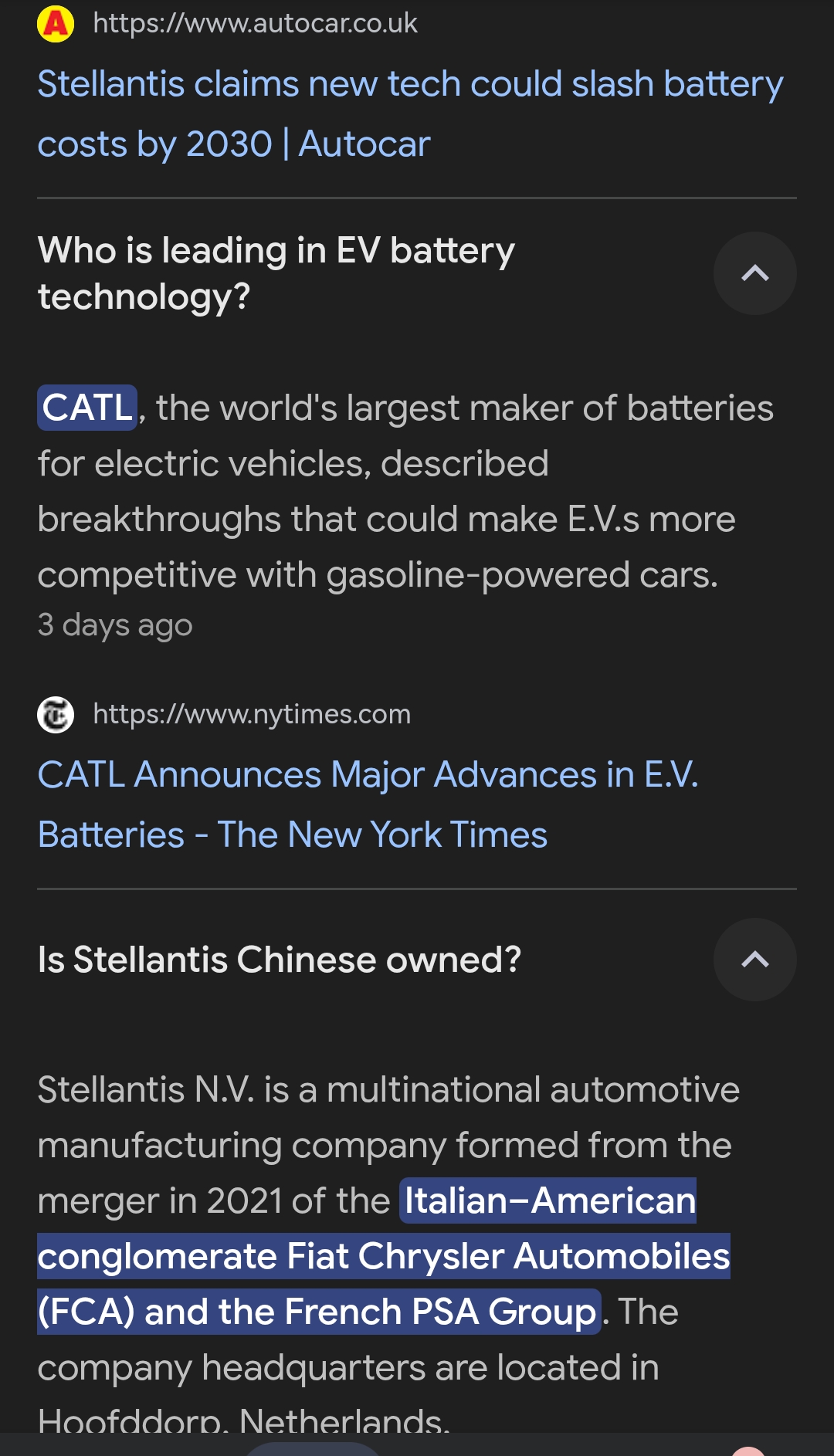Viewport: 834px width, 1456px height.
Task: Collapse the "Who is leading in EV battery technology?" answer
Action: tap(754, 273)
